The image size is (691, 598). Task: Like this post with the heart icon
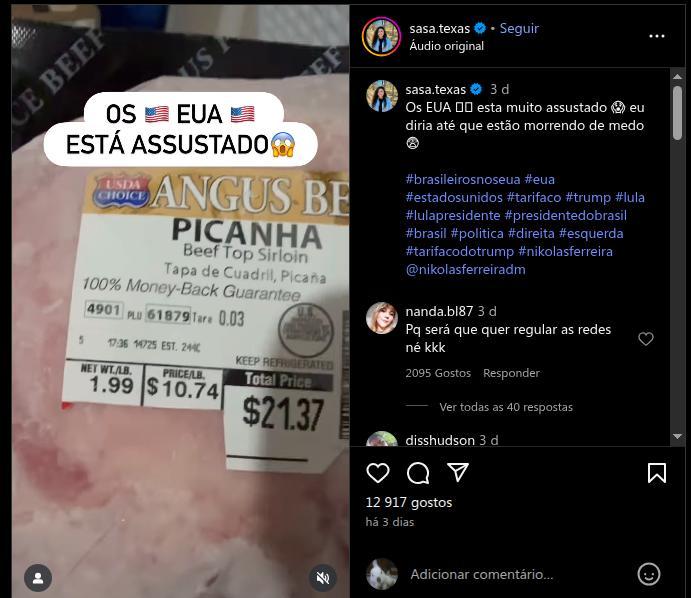(378, 472)
